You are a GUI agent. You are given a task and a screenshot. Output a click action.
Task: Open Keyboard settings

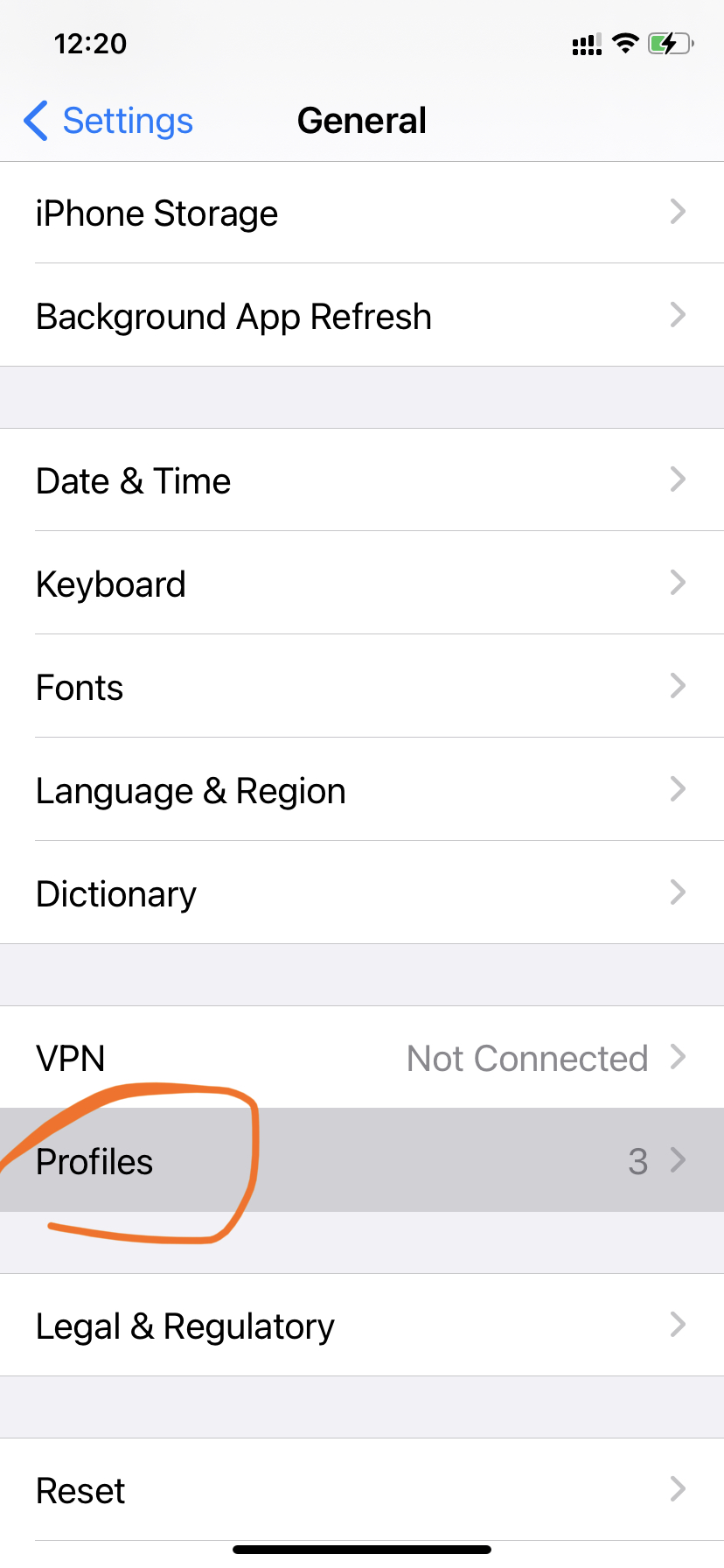(x=362, y=583)
